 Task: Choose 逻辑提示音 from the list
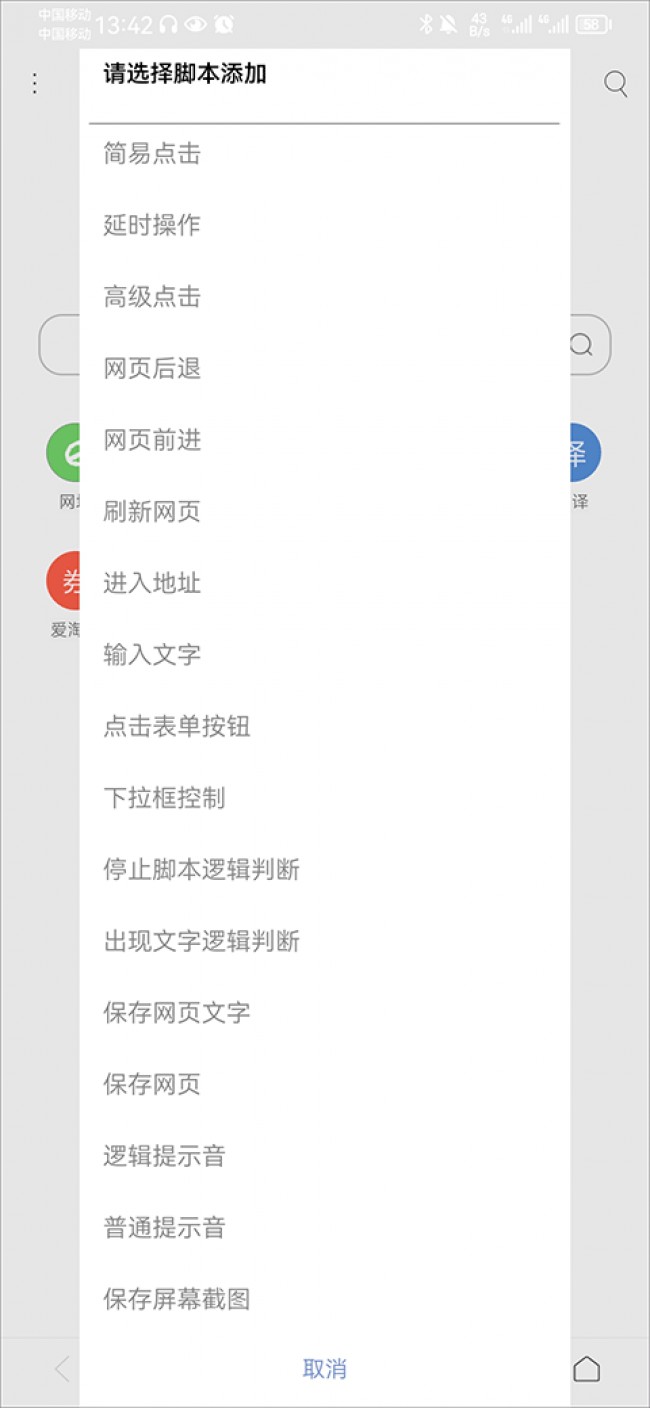(x=165, y=1156)
